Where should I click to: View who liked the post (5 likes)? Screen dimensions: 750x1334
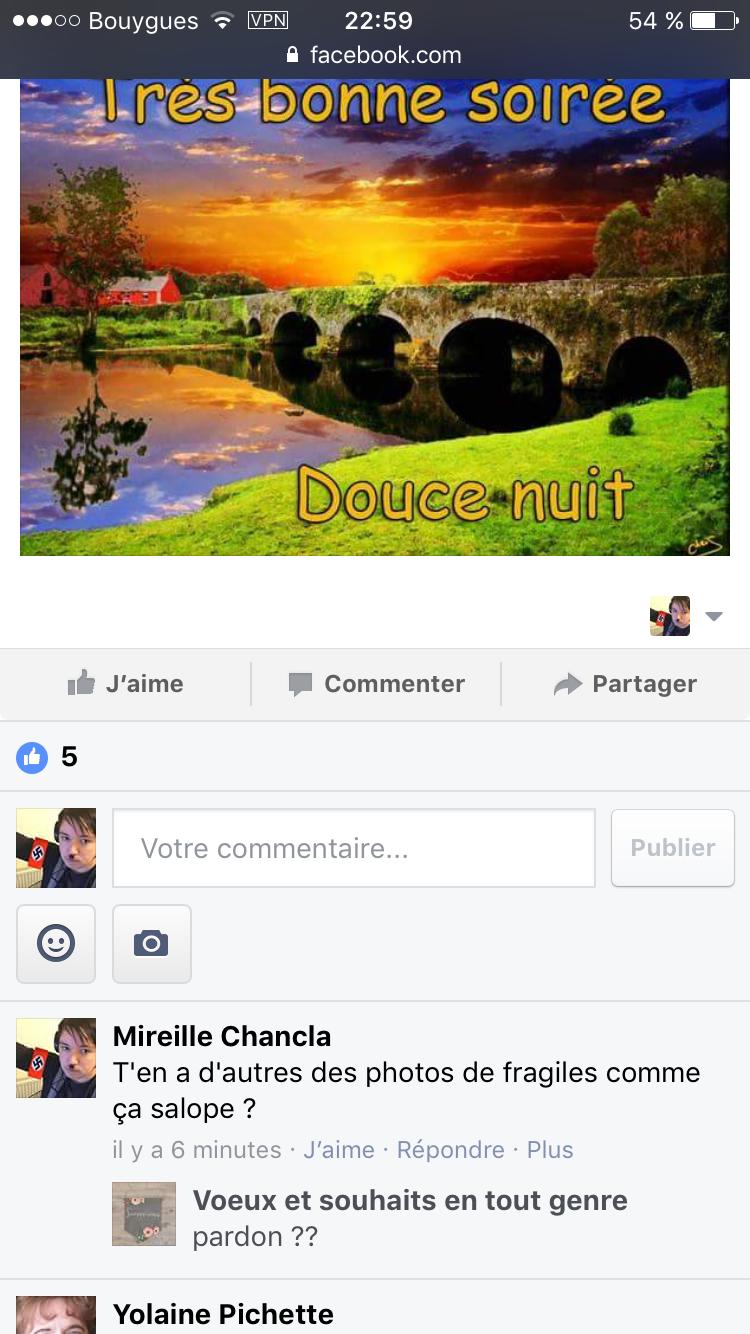point(48,757)
